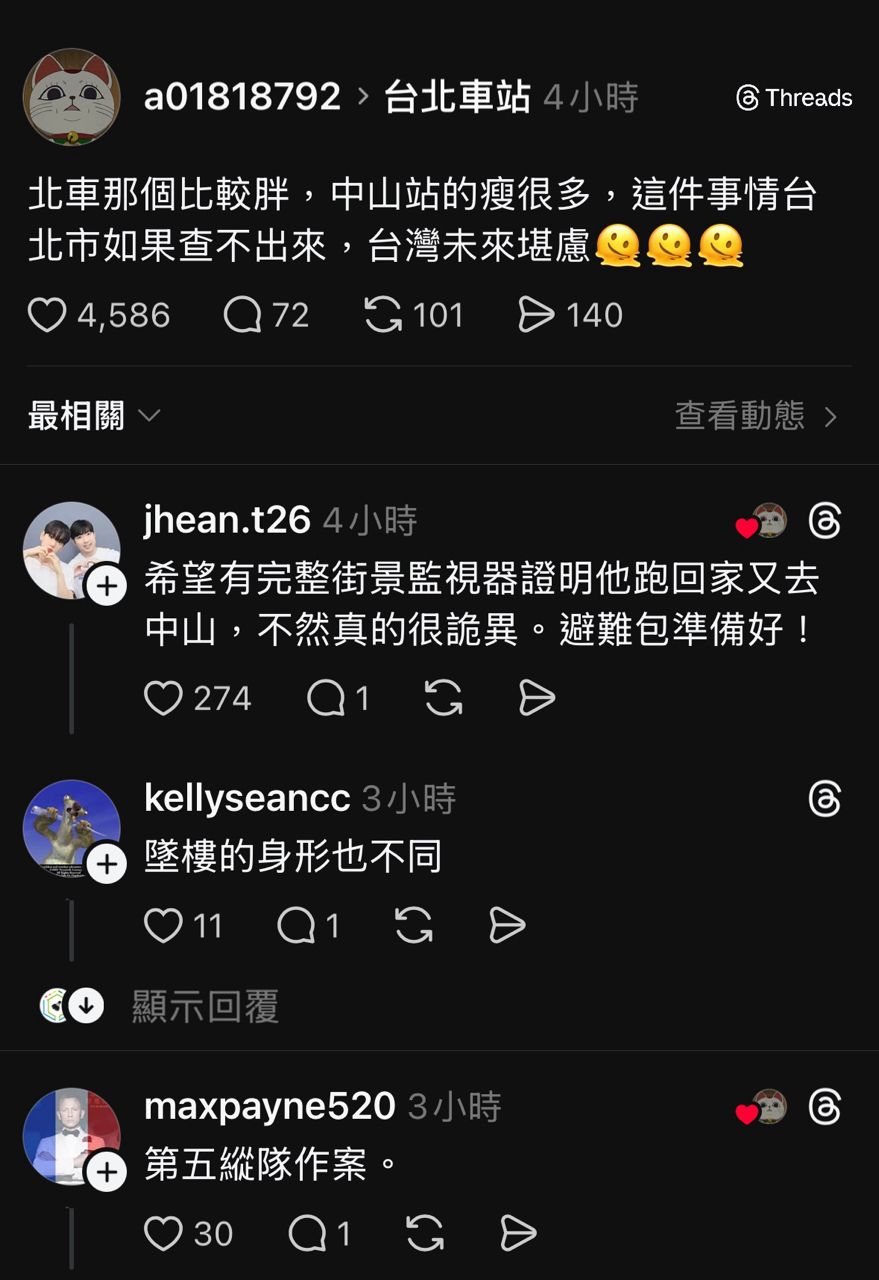The image size is (879, 1280).
Task: Expand 顯示回覆 to show replies
Action: pyautogui.click(x=205, y=1006)
